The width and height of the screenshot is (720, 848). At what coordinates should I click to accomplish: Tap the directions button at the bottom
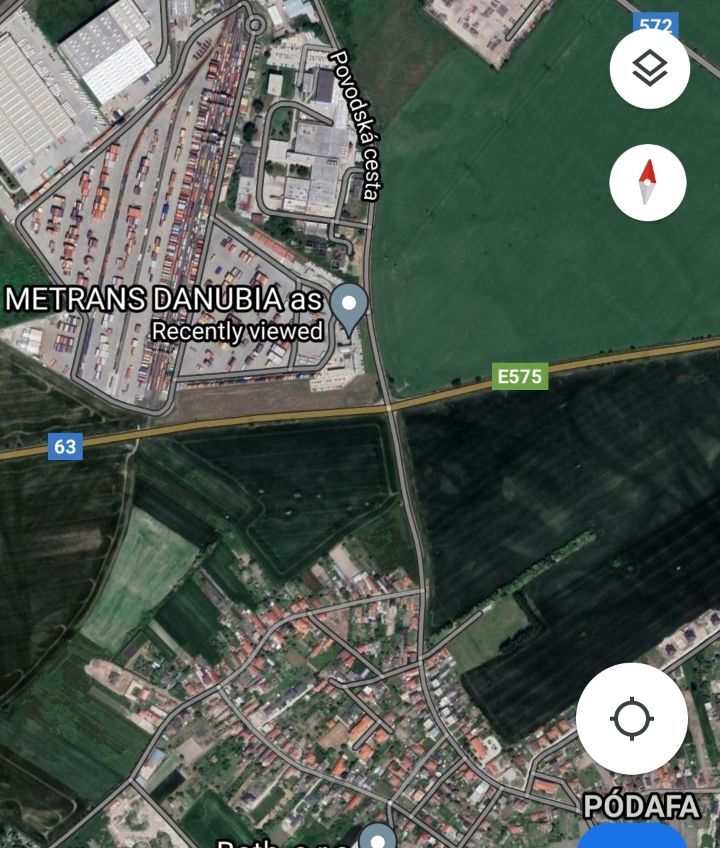coord(632,837)
